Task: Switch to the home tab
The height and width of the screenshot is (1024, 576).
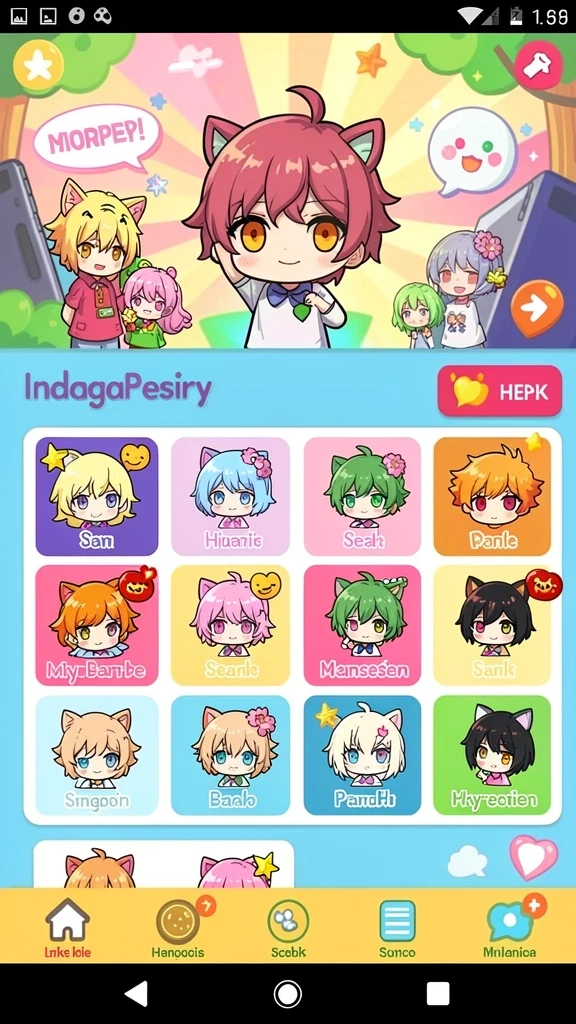Action: 67,928
